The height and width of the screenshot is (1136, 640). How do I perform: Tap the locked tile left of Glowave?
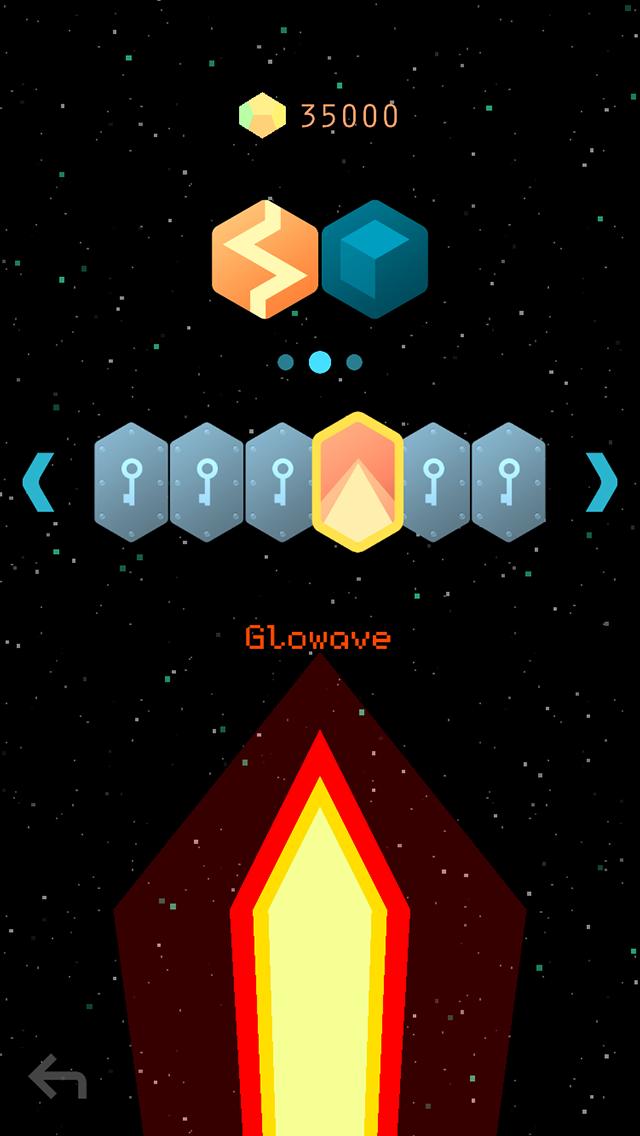point(280,482)
